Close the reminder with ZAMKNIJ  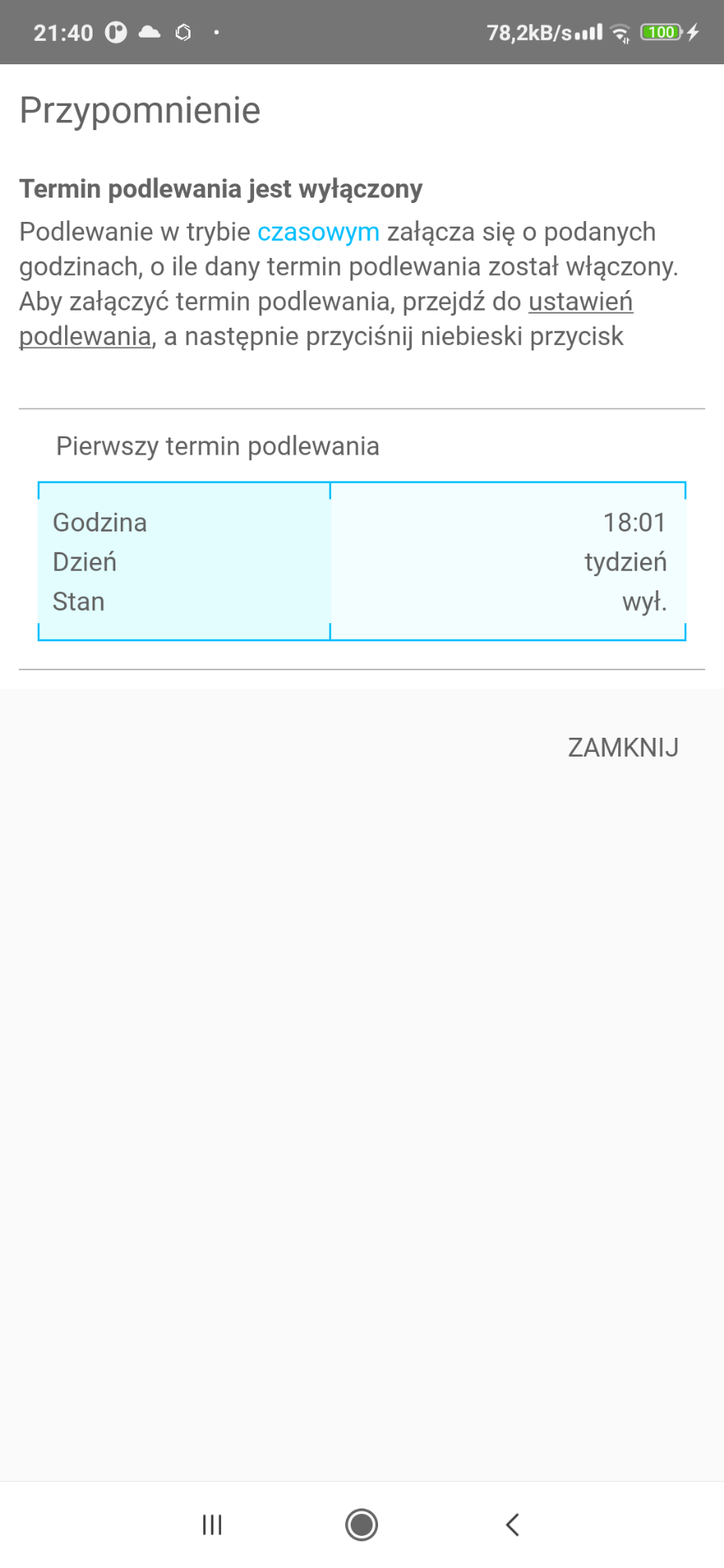pos(623,747)
